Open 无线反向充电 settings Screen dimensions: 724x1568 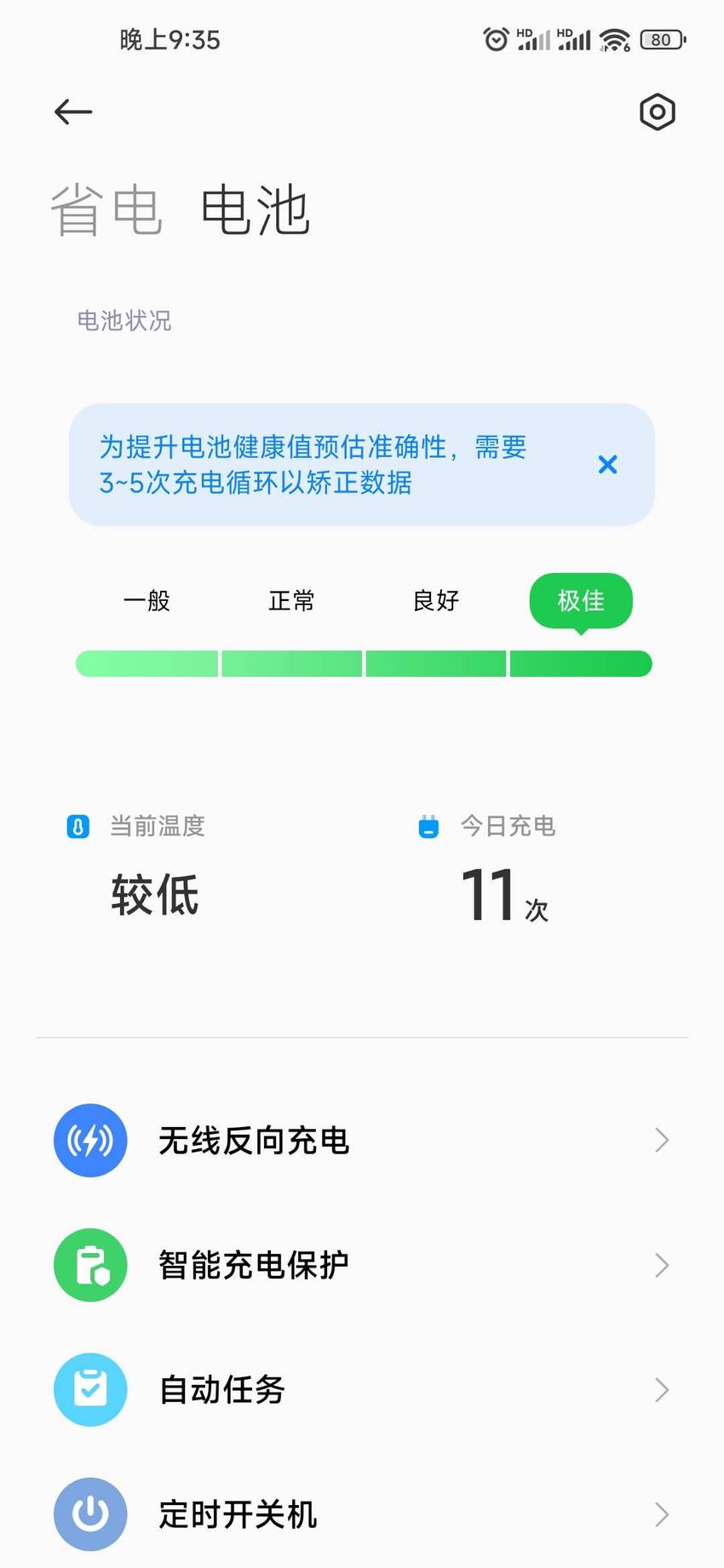[x=362, y=1140]
